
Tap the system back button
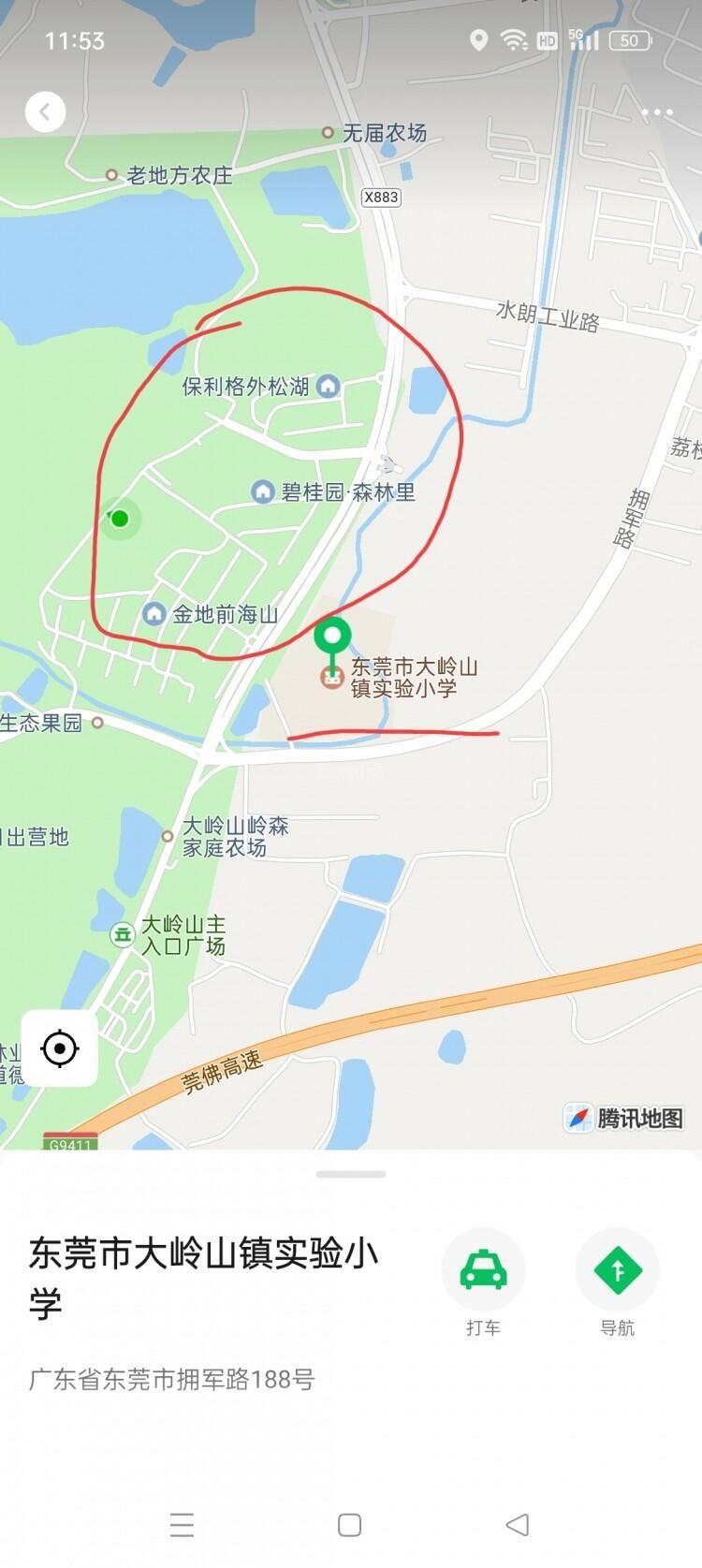(x=518, y=1524)
